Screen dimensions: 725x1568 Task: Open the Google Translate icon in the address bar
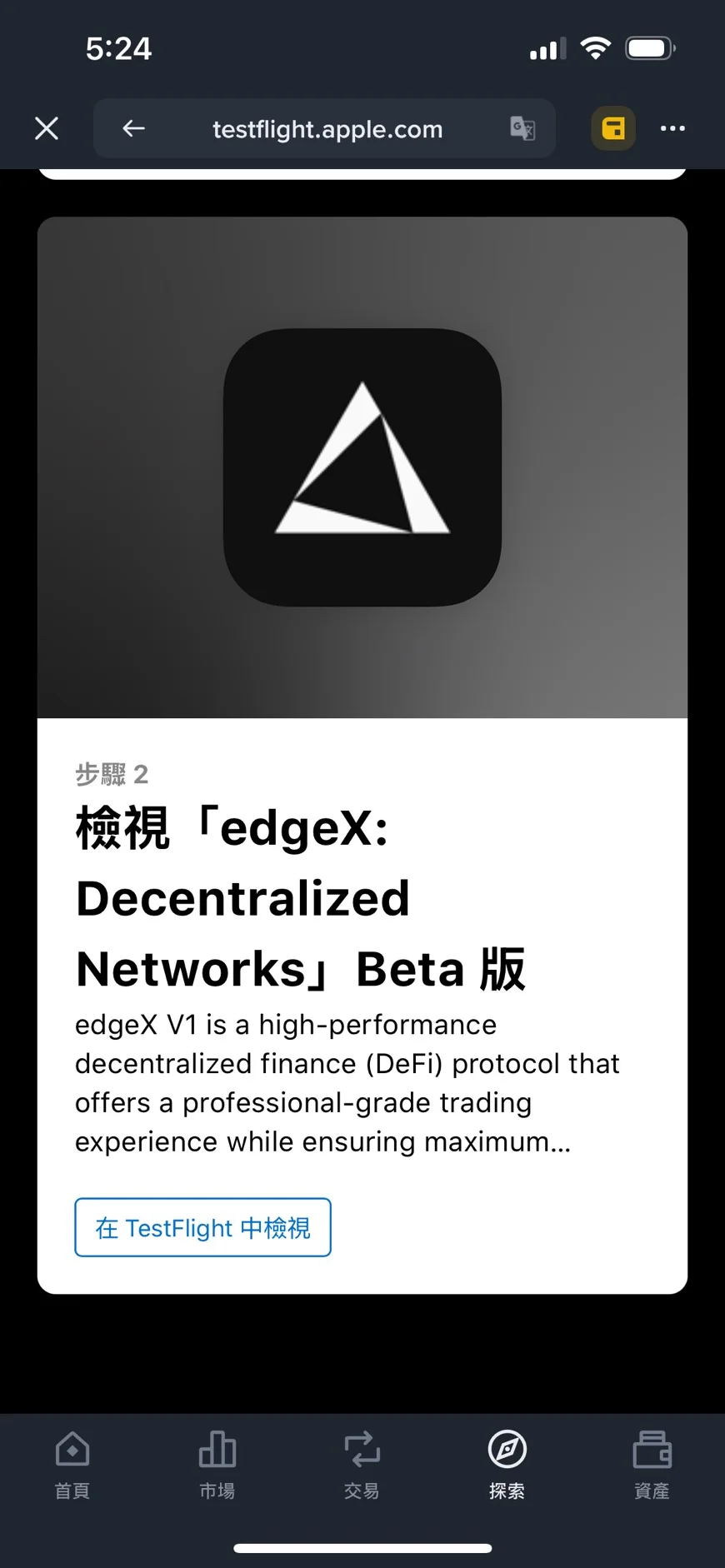click(x=522, y=128)
